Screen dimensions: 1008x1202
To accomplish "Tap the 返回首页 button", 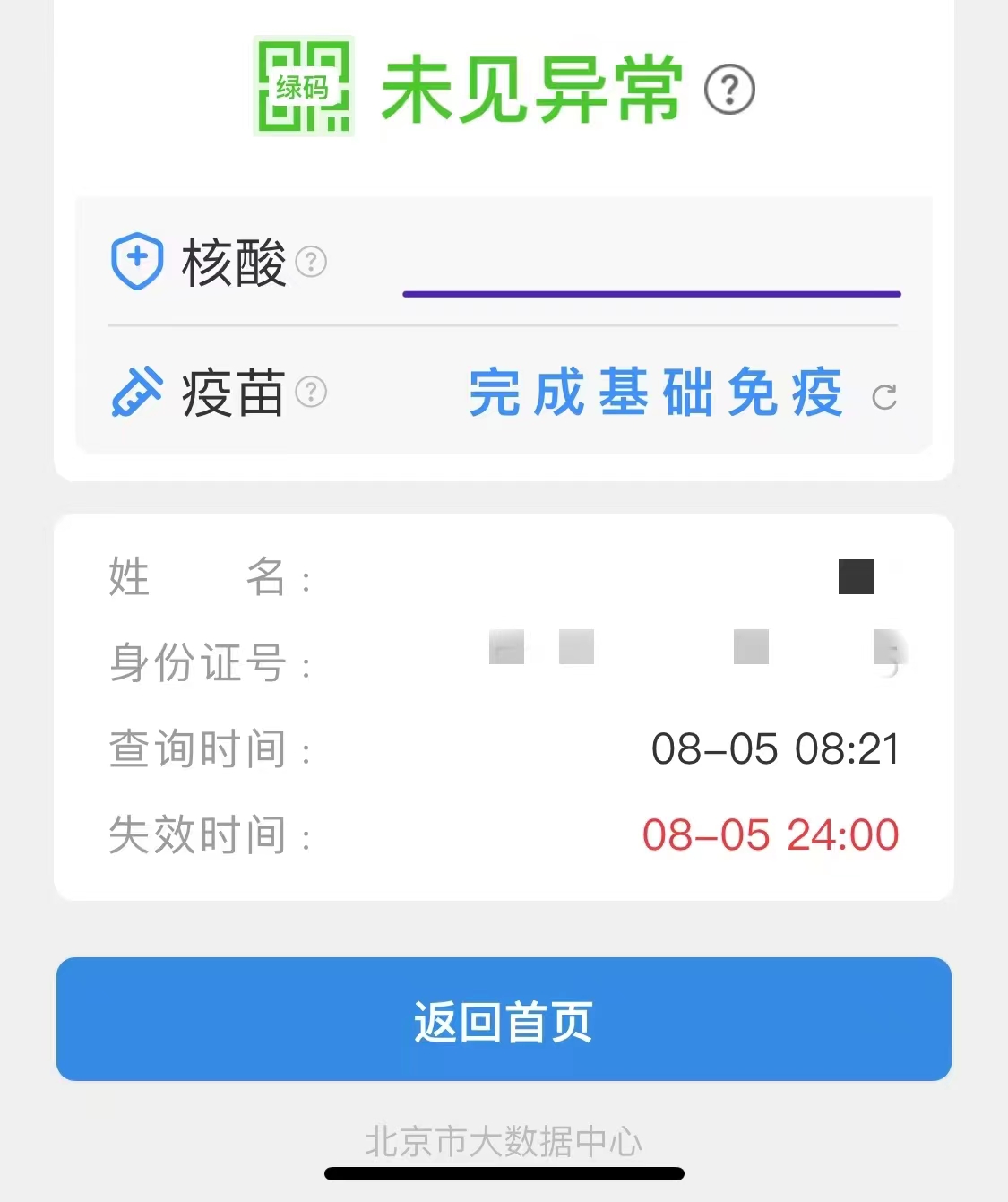I will click(x=504, y=1019).
